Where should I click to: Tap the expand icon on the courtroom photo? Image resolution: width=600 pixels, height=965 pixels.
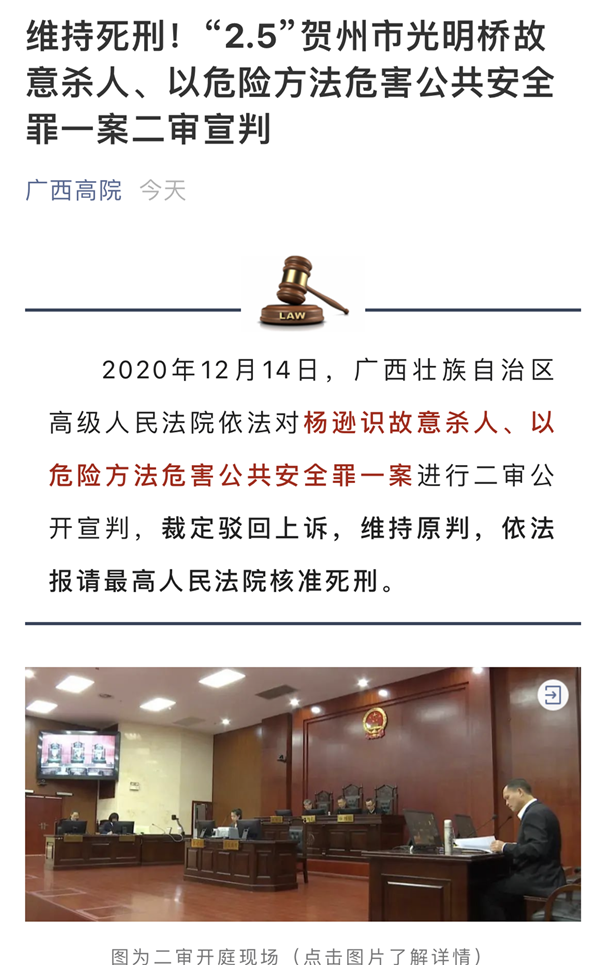click(x=552, y=694)
